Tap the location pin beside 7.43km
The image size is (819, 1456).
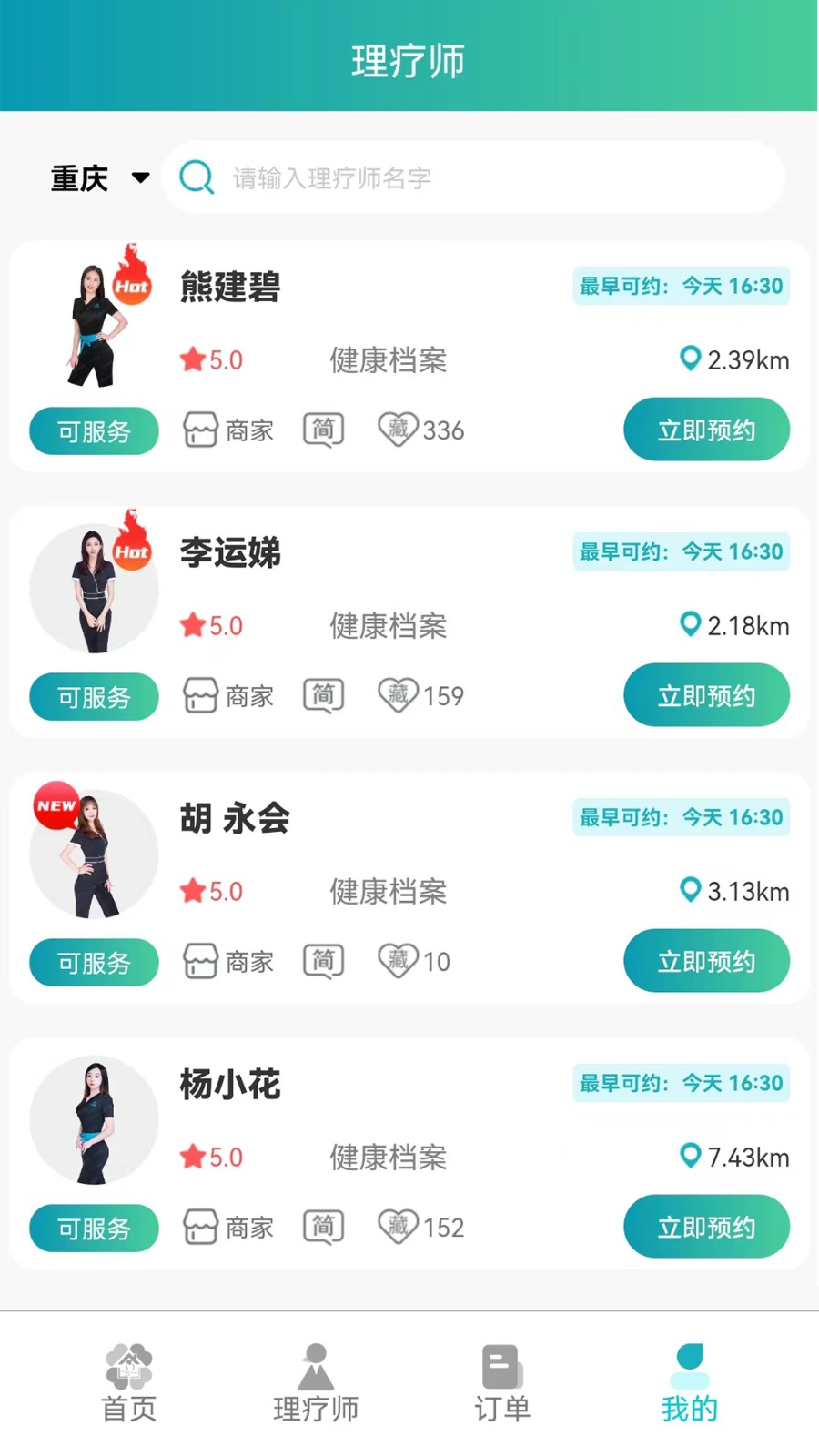[689, 1156]
